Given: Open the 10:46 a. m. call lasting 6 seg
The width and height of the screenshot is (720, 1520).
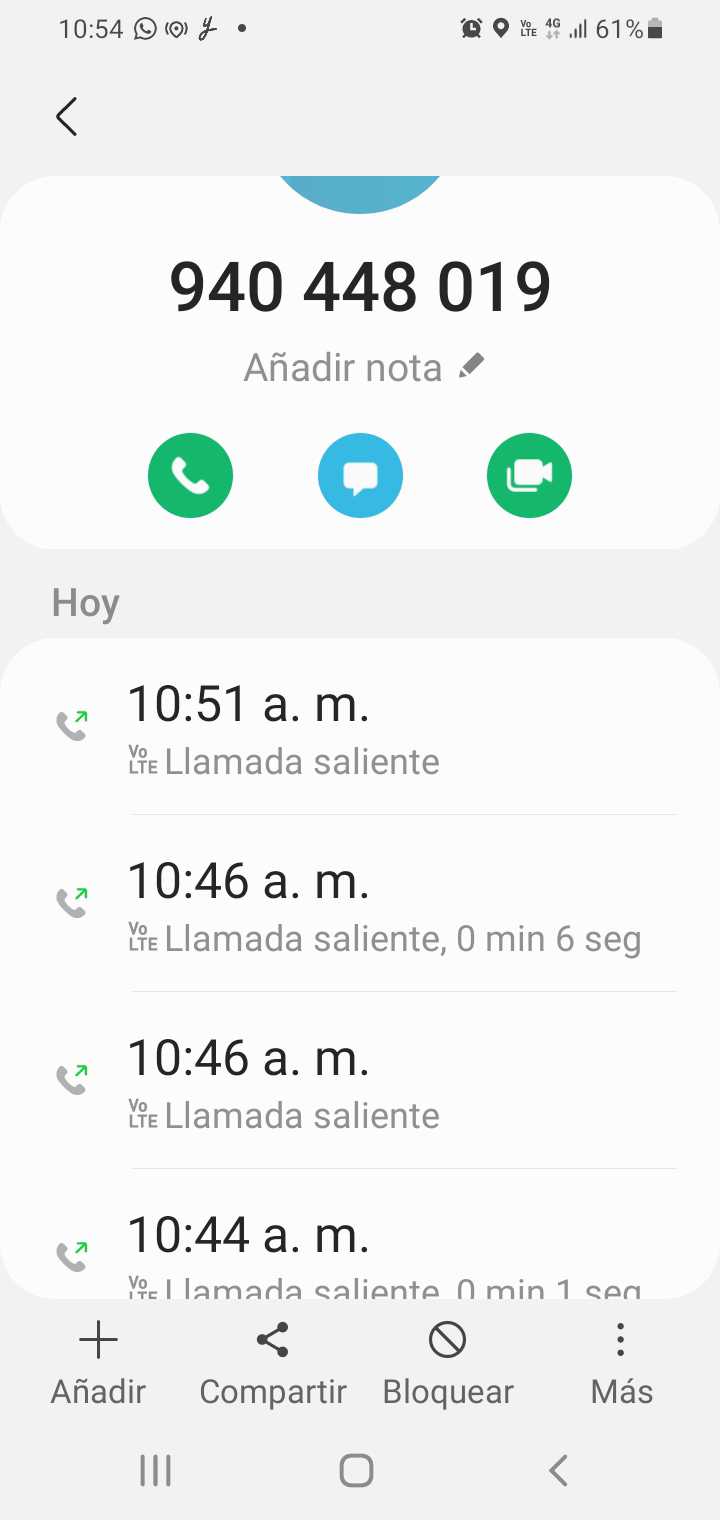Looking at the screenshot, I should [360, 905].
